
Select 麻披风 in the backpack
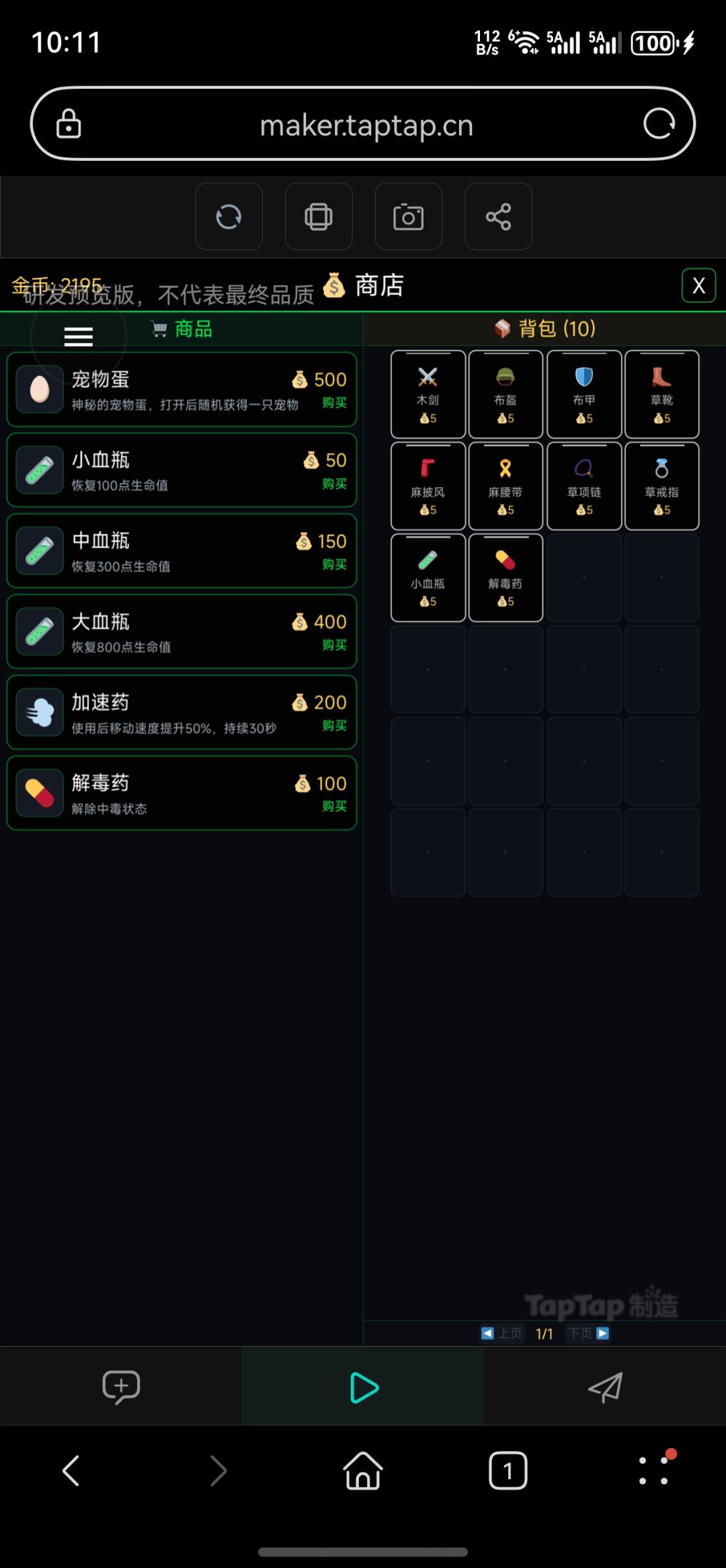(x=428, y=486)
